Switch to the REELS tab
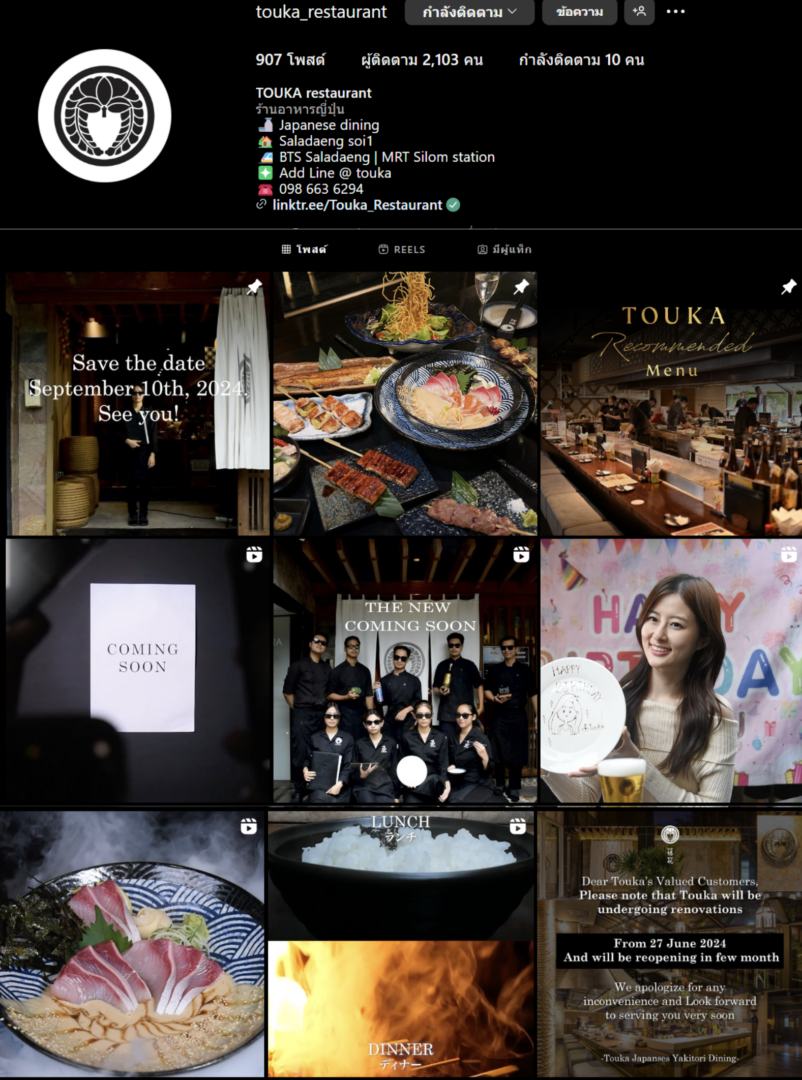Image resolution: width=802 pixels, height=1080 pixels. [x=402, y=249]
